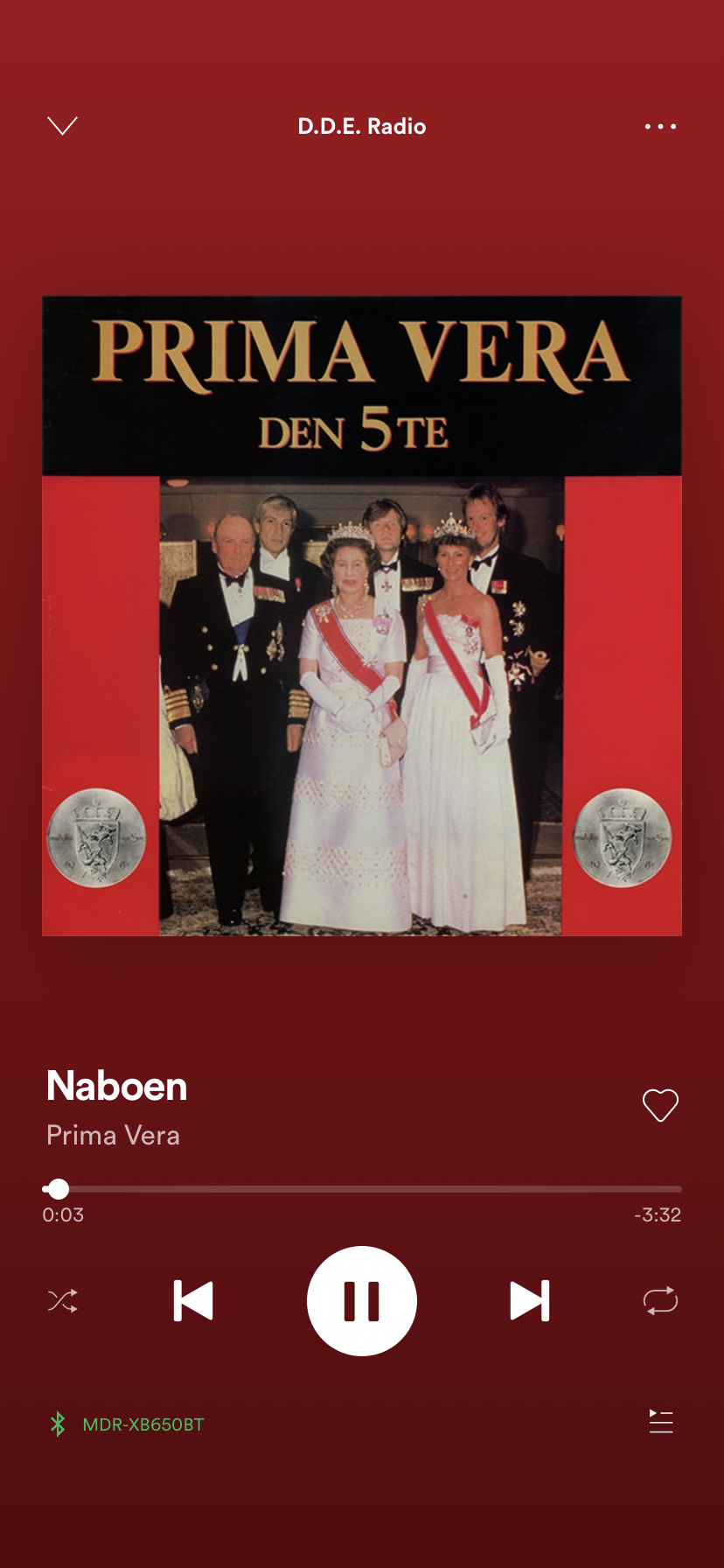Open the three-dot options menu
Screen dimensions: 724x1568
(x=660, y=126)
